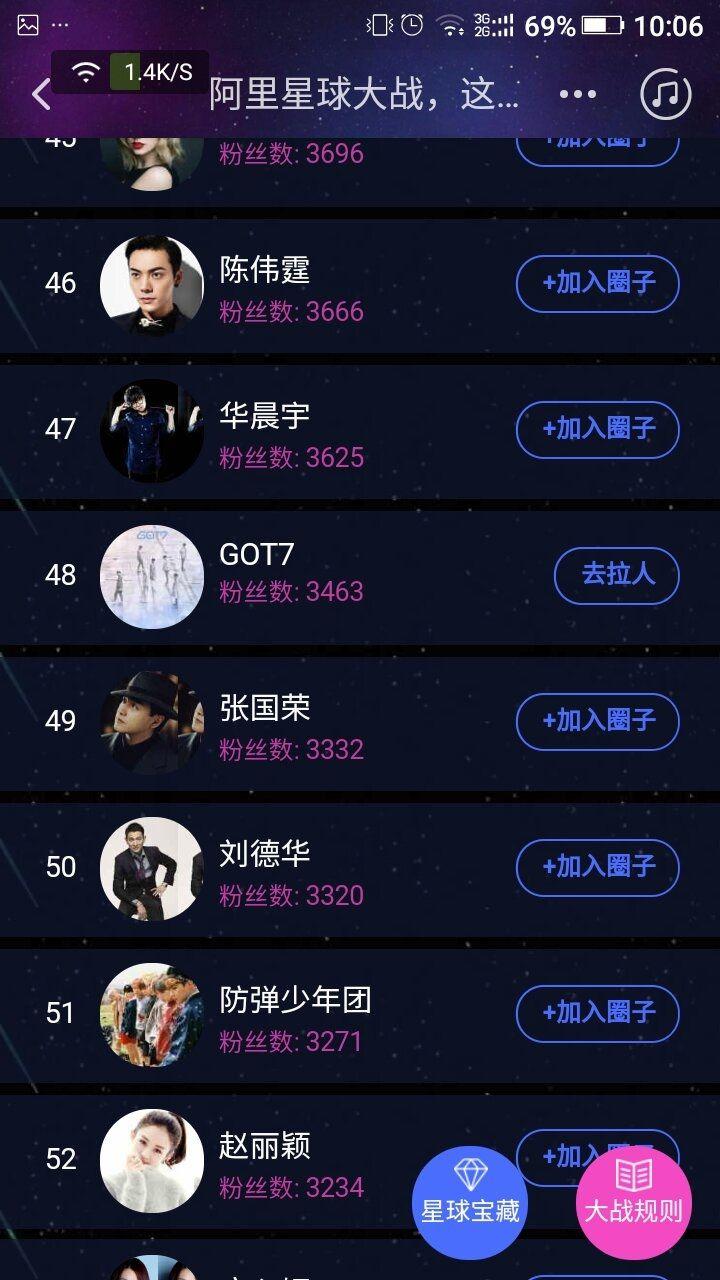Image resolution: width=720 pixels, height=1280 pixels.
Task: View 大战规则 battle rules
Action: (x=633, y=1200)
